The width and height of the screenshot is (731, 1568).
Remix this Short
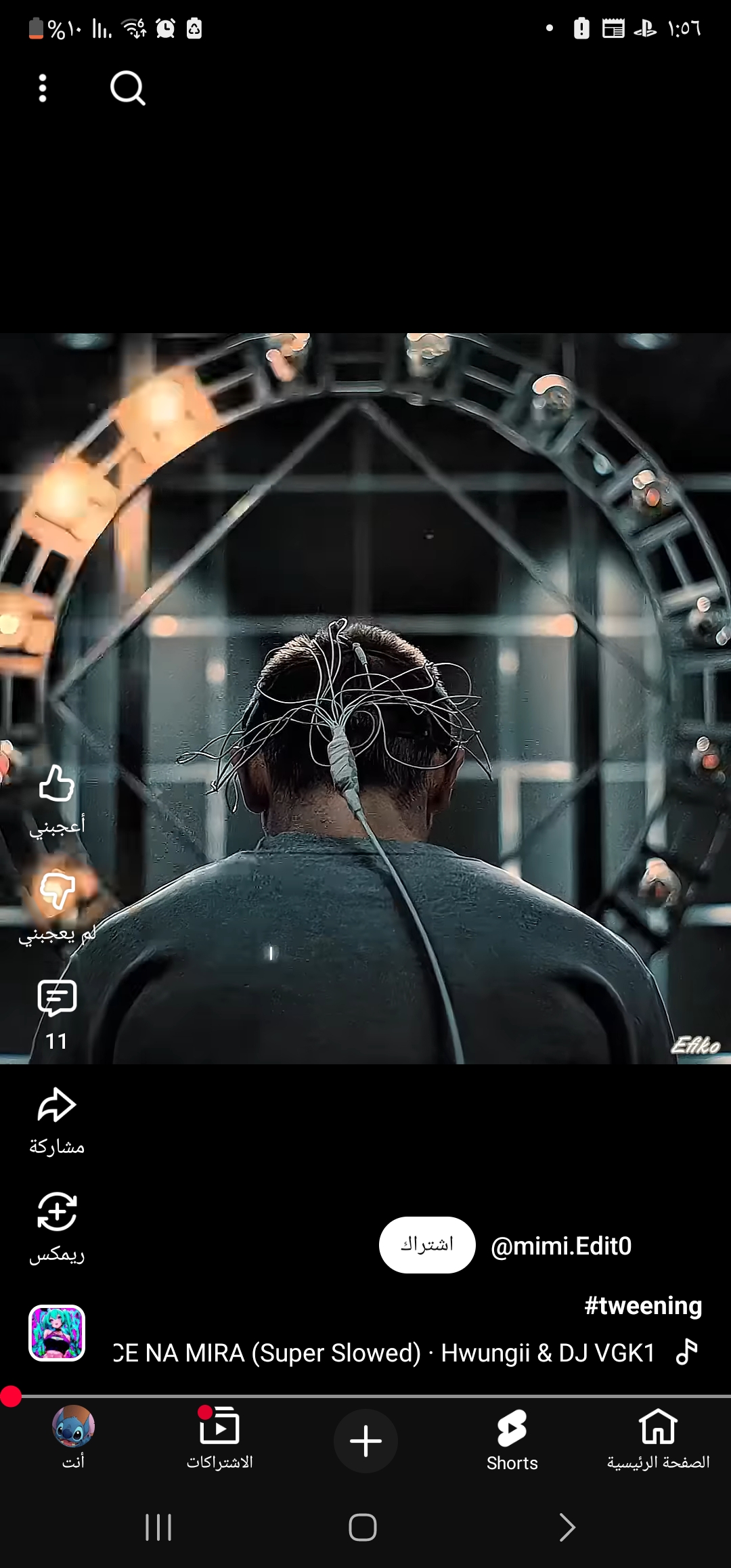coord(57,1213)
